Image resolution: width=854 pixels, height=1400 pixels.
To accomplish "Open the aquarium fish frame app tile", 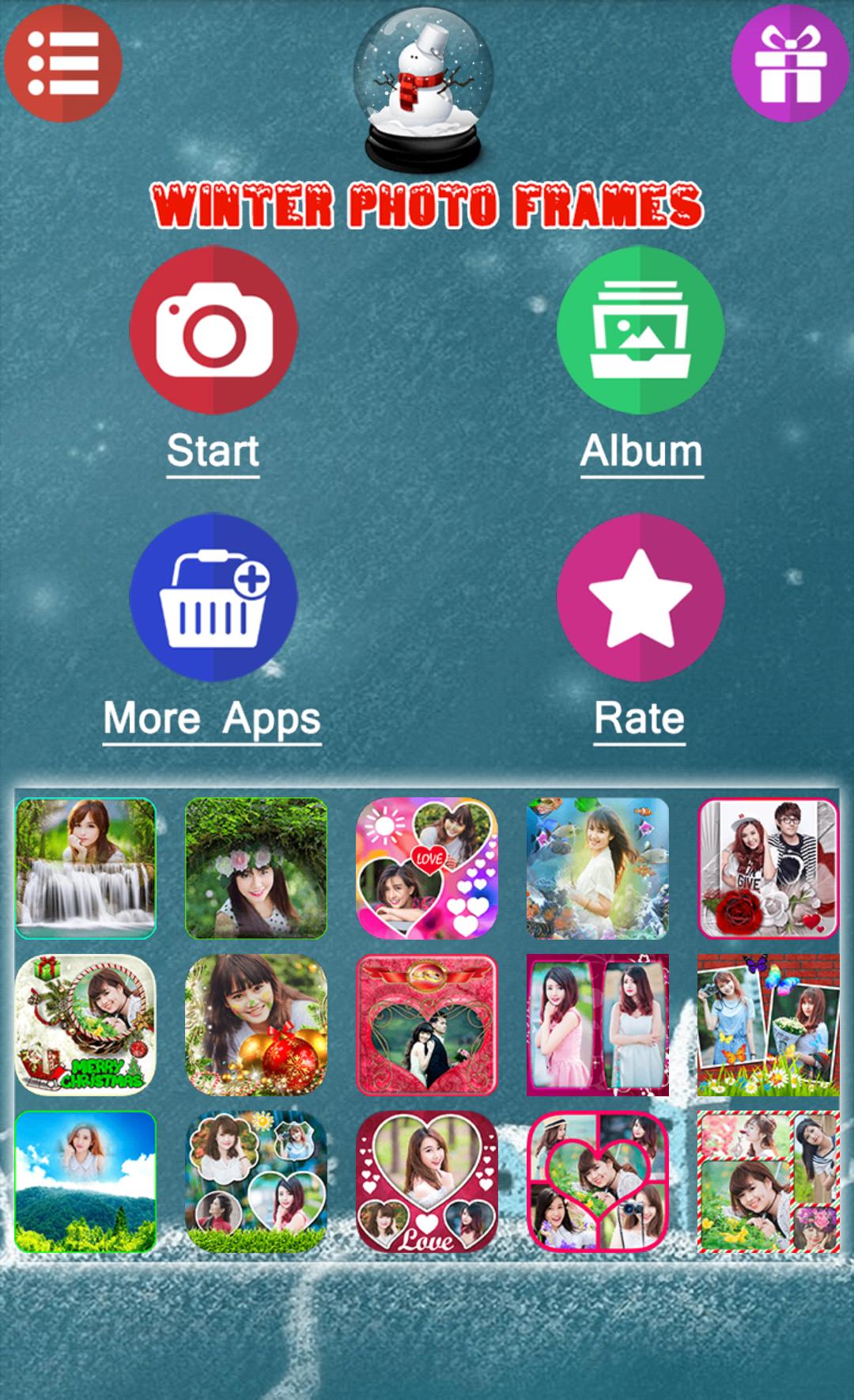I will (598, 868).
